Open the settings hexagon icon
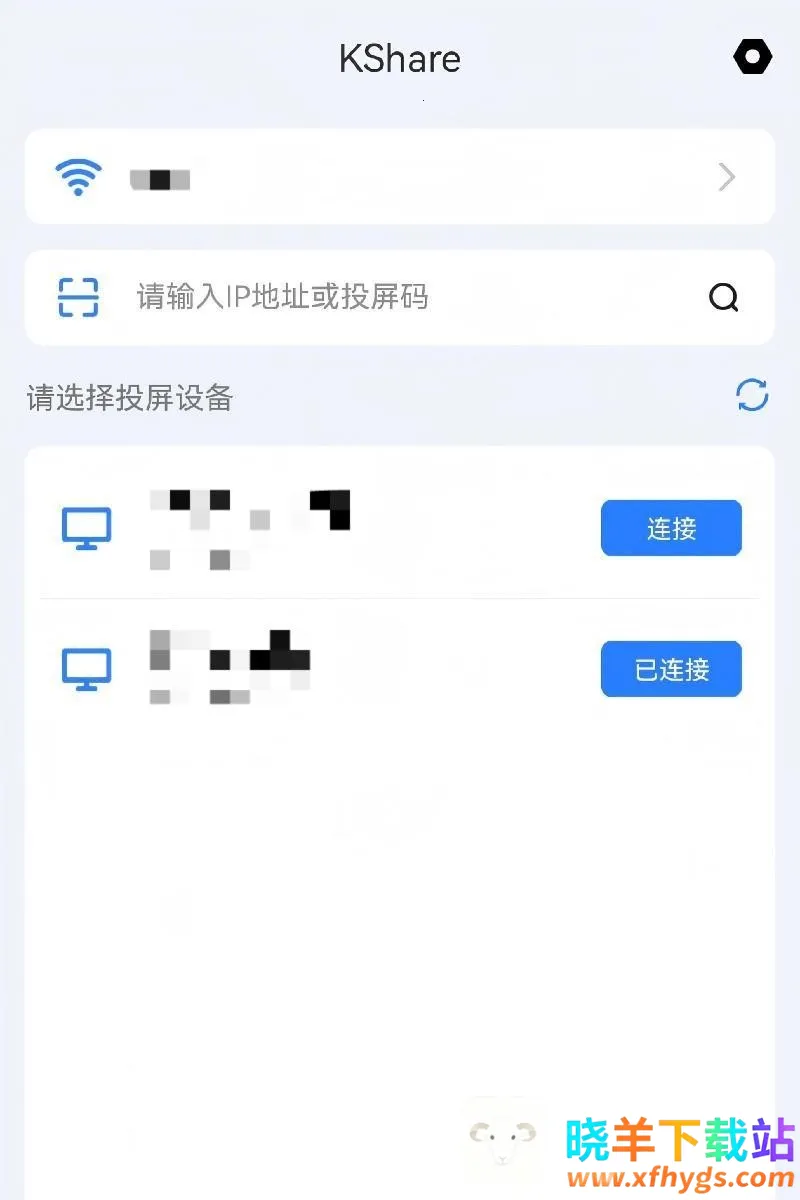Screen dimensions: 800x1200 click(752, 57)
